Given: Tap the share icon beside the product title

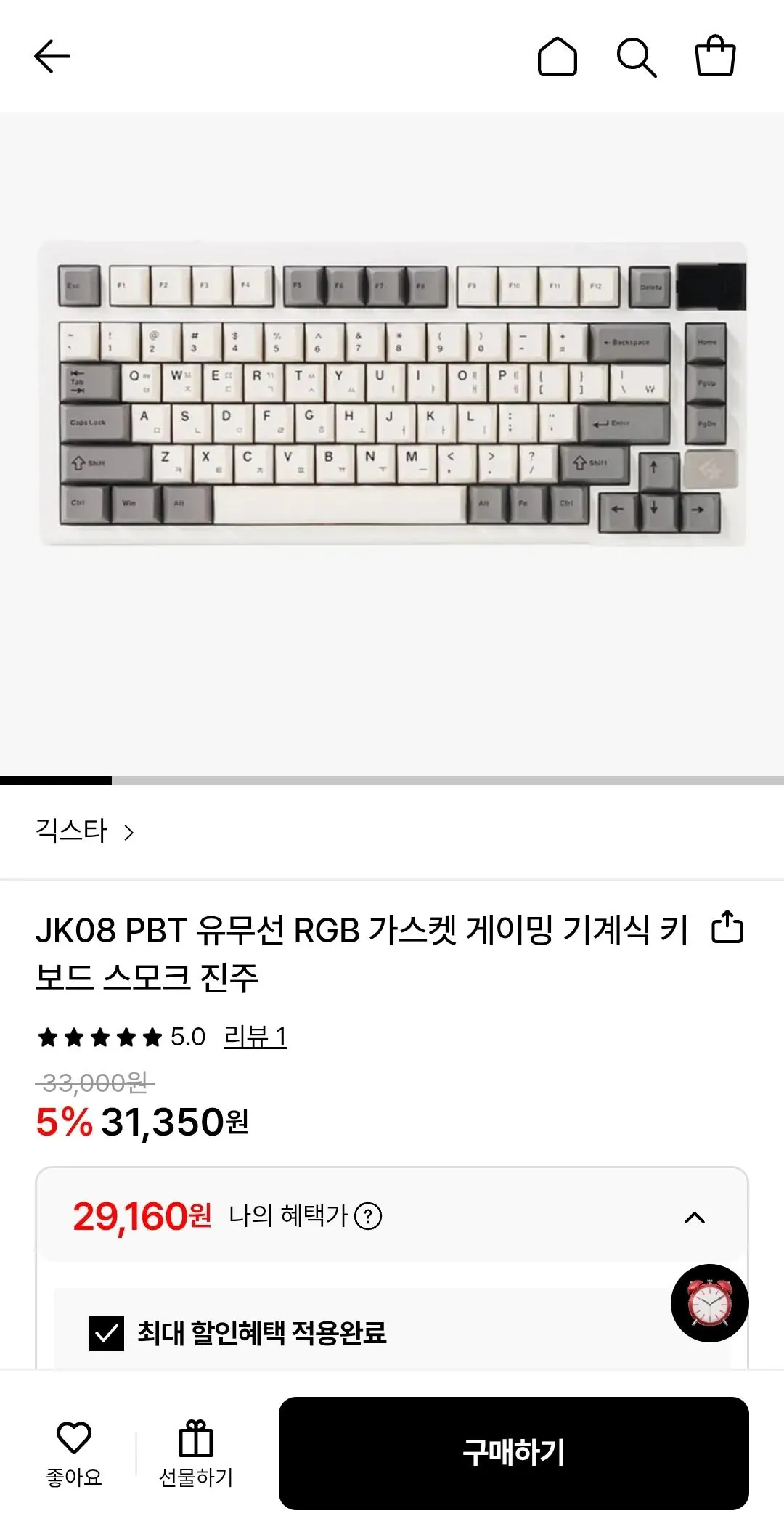Looking at the screenshot, I should (728, 928).
